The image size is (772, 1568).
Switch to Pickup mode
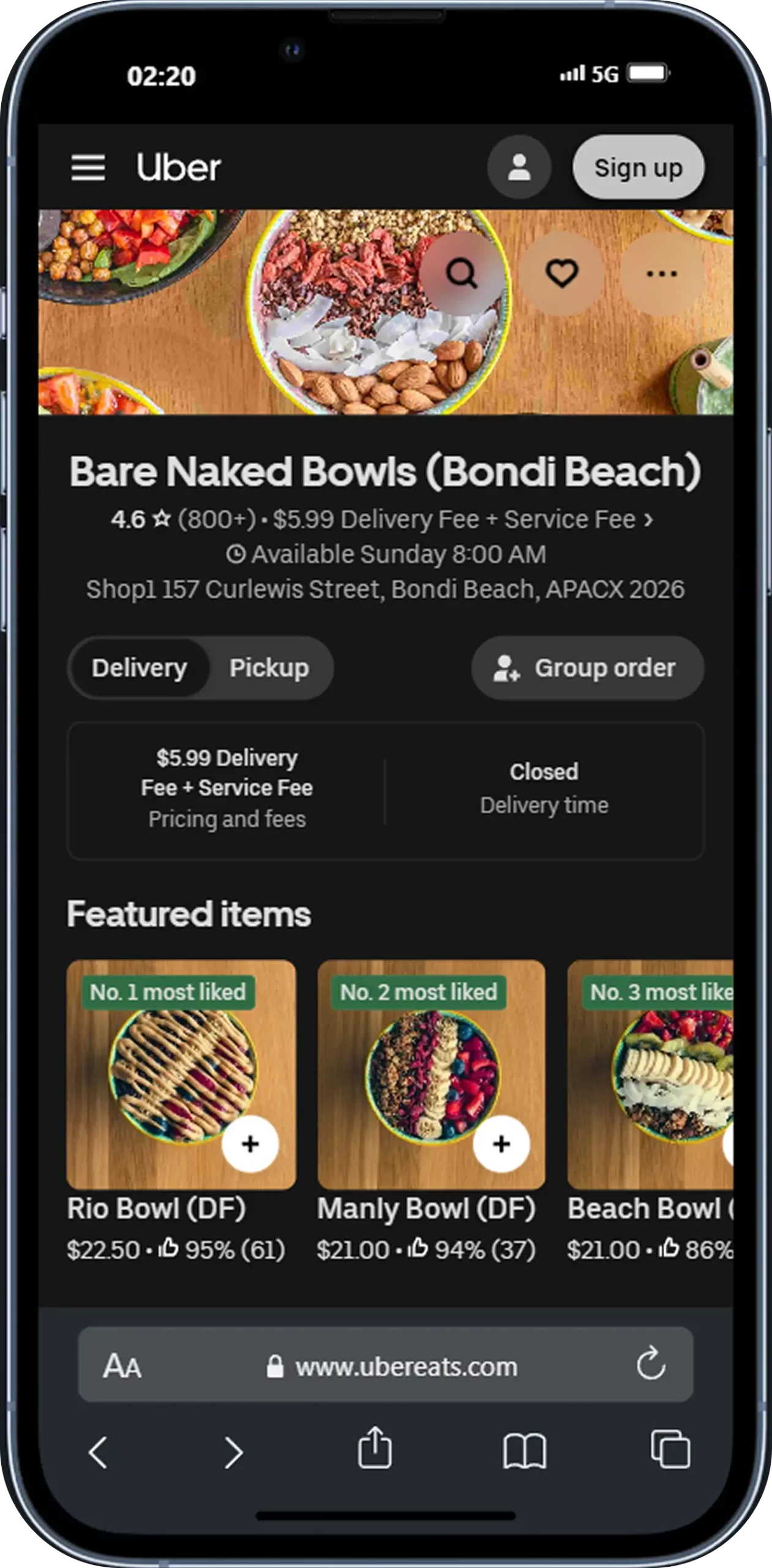269,668
